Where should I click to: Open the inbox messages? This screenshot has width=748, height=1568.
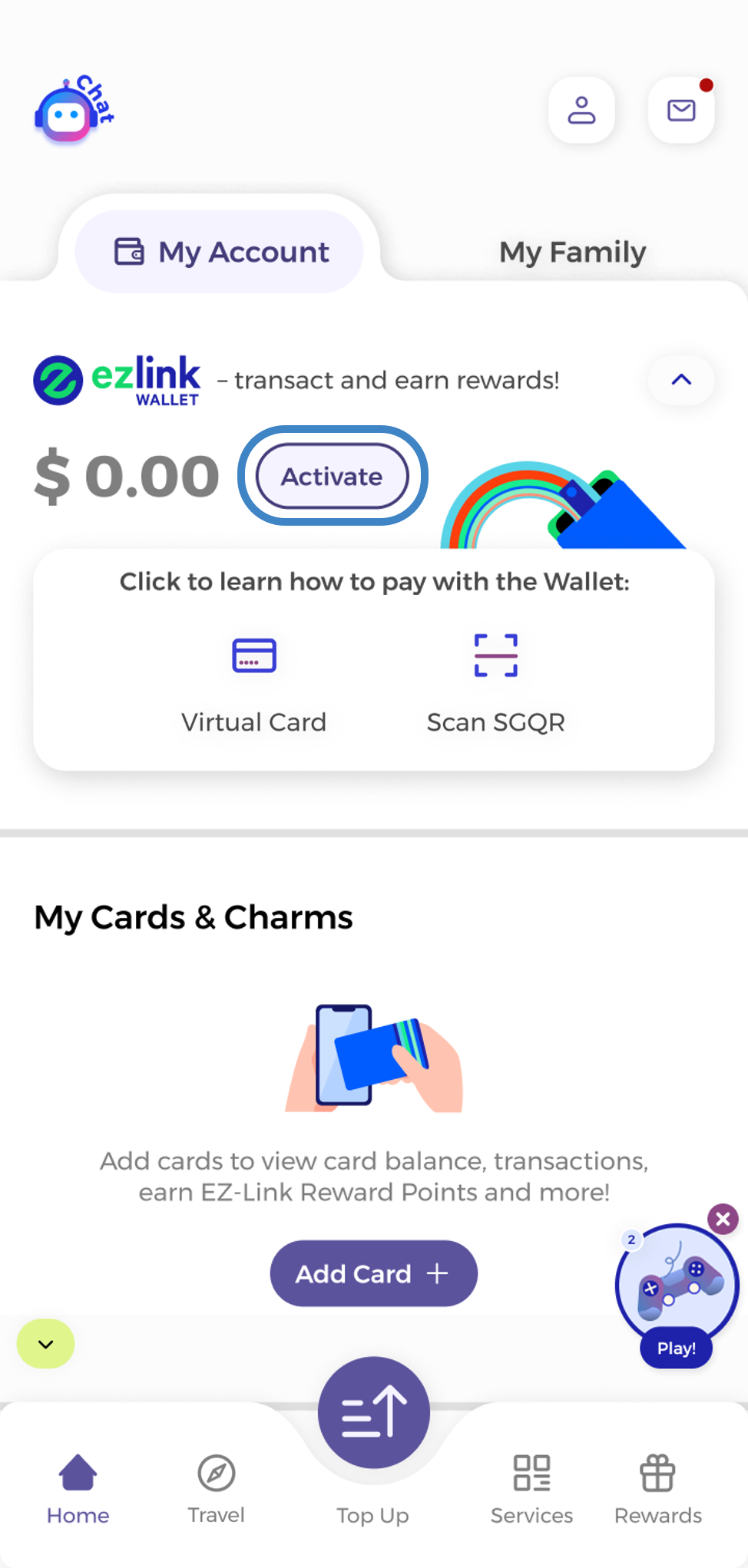click(x=681, y=111)
